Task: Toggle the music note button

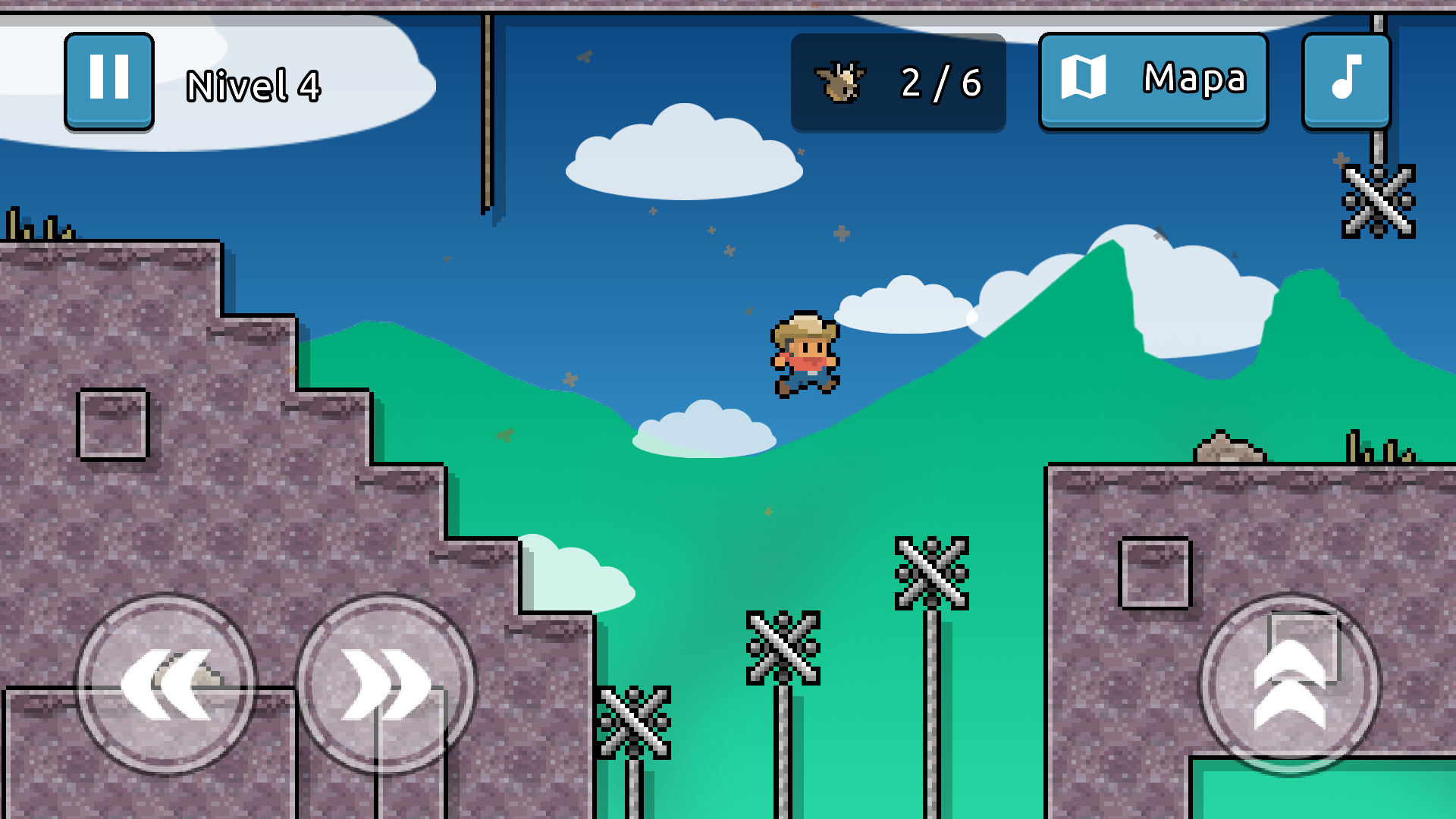Action: point(1346,80)
